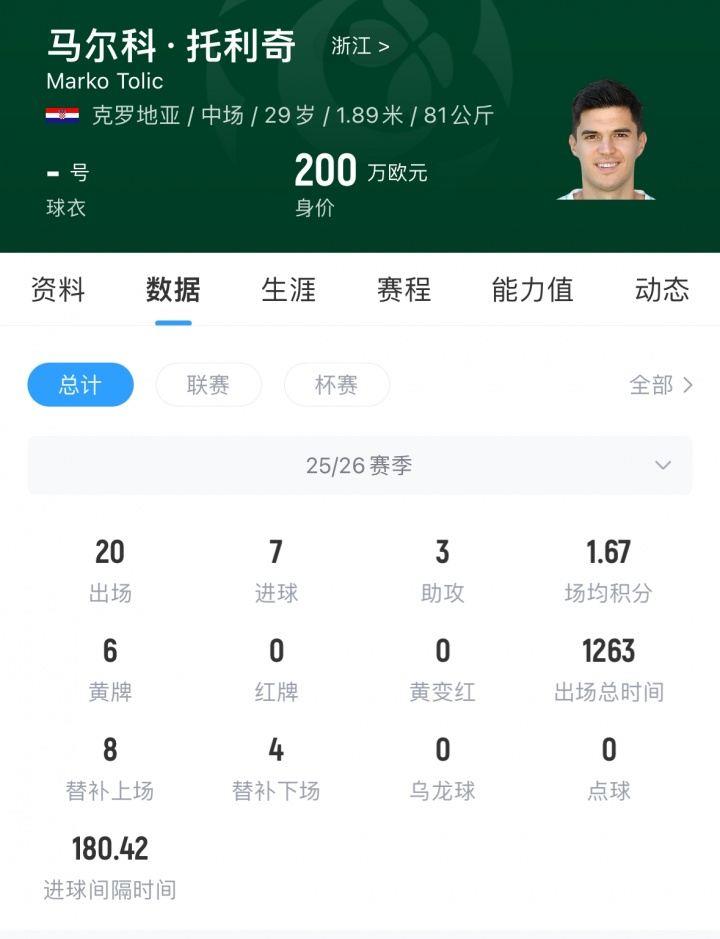The width and height of the screenshot is (720, 939).
Task: Switch to the 赛程 tab
Action: [404, 290]
